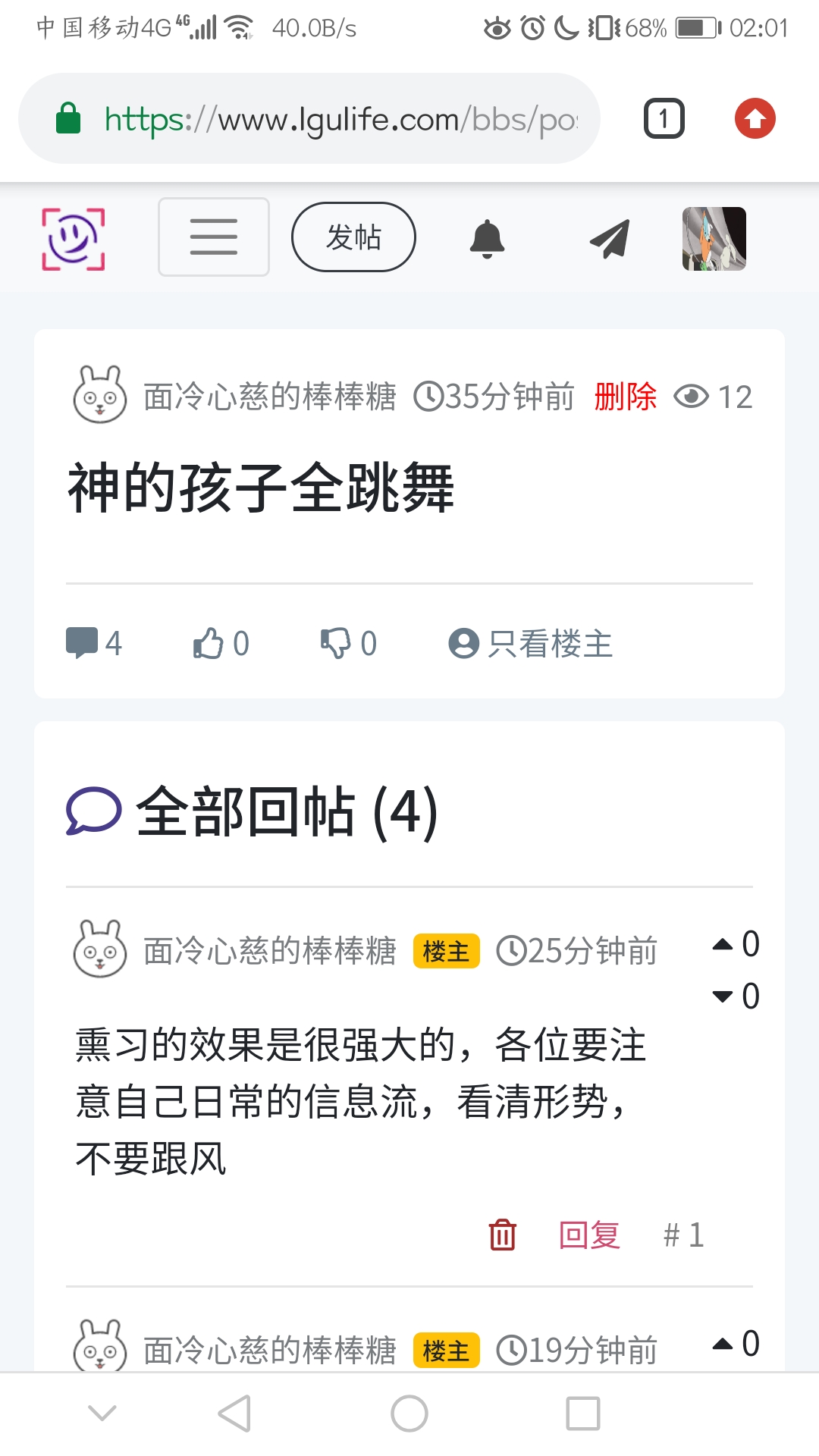Upvote the reply posted 19分钟前
Image resolution: width=819 pixels, height=1456 pixels.
point(724,1344)
